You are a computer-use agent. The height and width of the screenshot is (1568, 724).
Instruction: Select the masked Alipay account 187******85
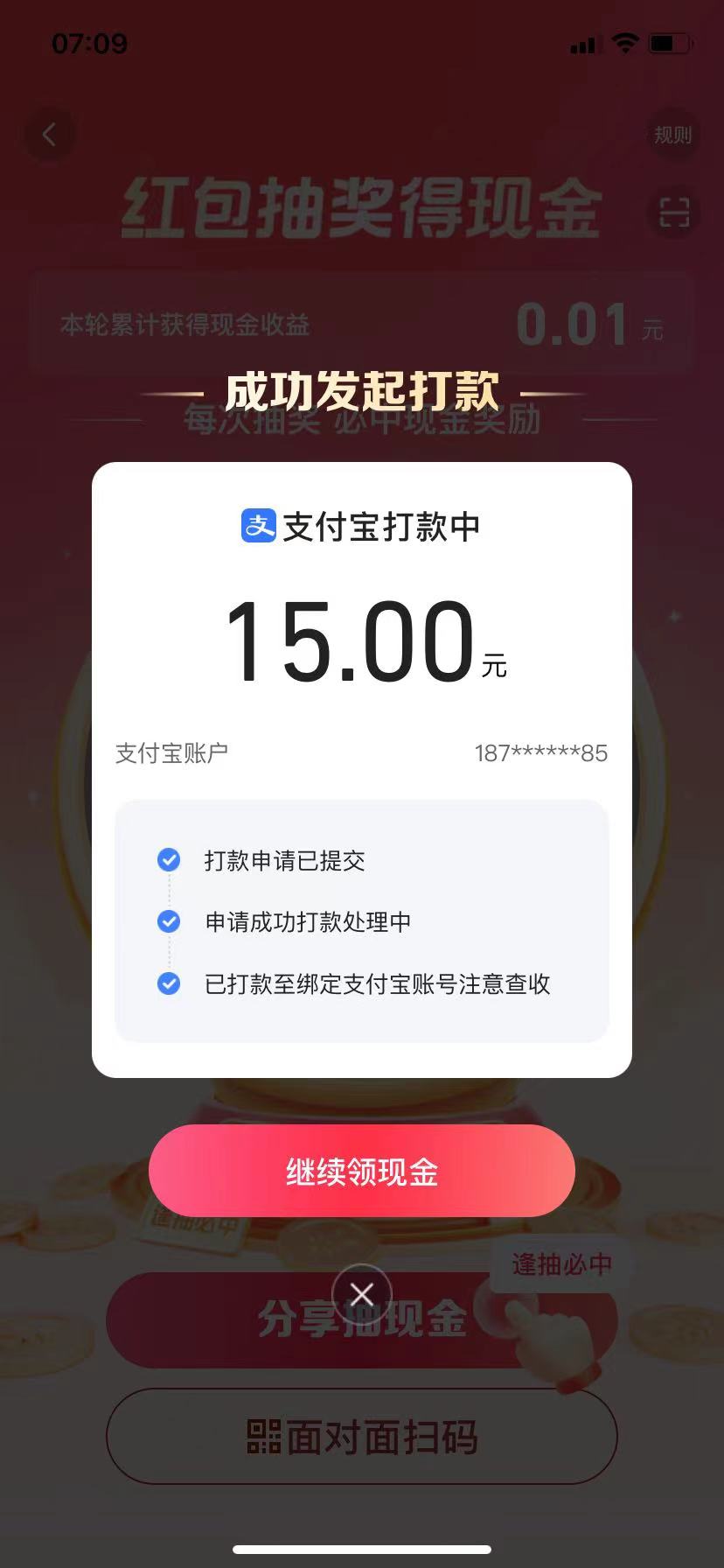(540, 753)
